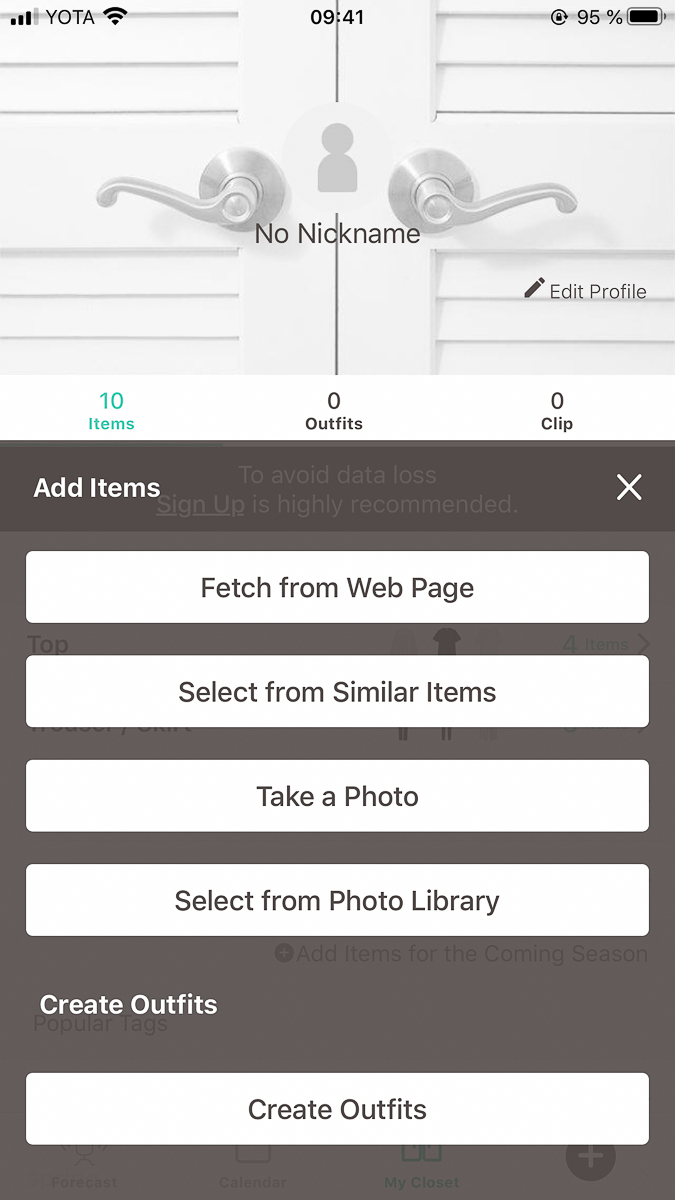Take a Photo of an item
The height and width of the screenshot is (1200, 675).
tap(337, 796)
